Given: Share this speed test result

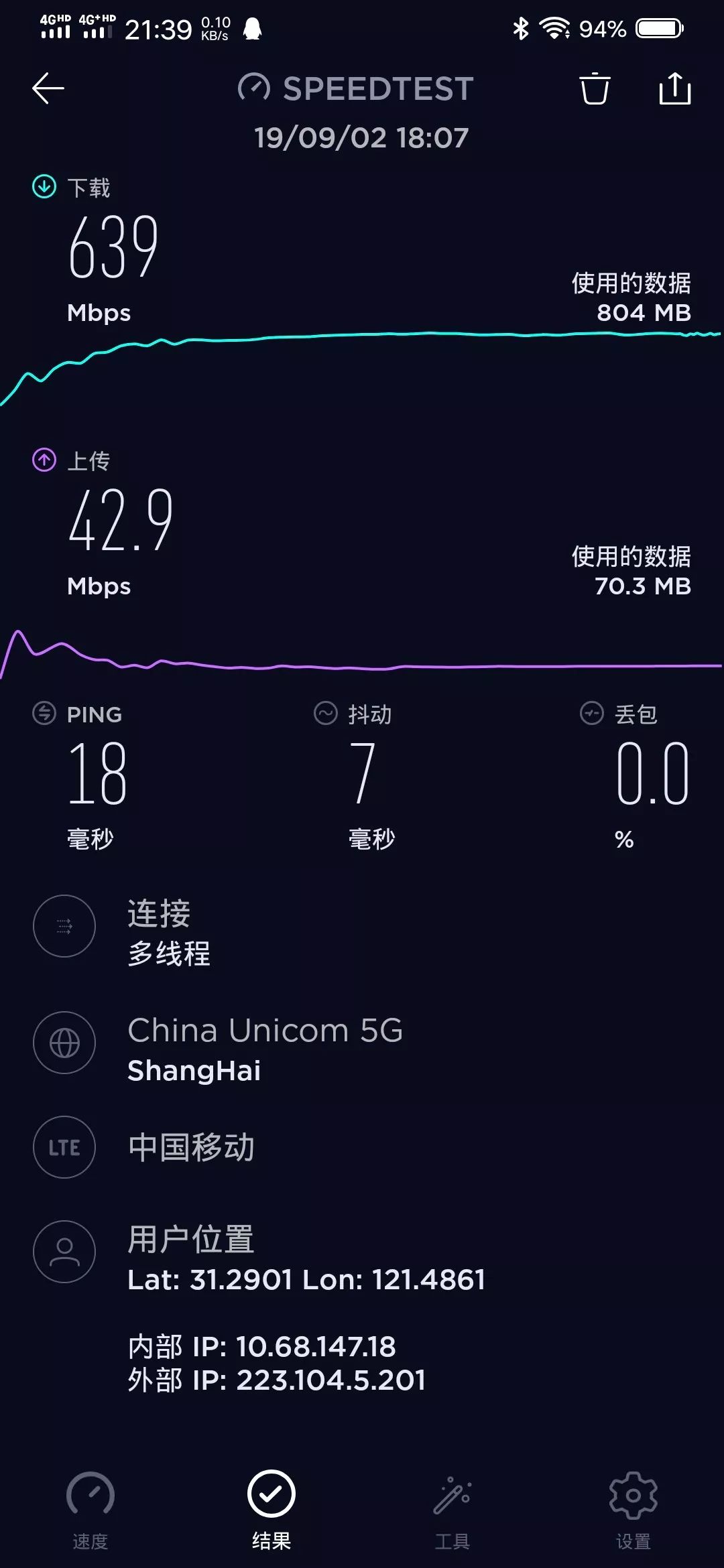Looking at the screenshot, I should point(674,88).
